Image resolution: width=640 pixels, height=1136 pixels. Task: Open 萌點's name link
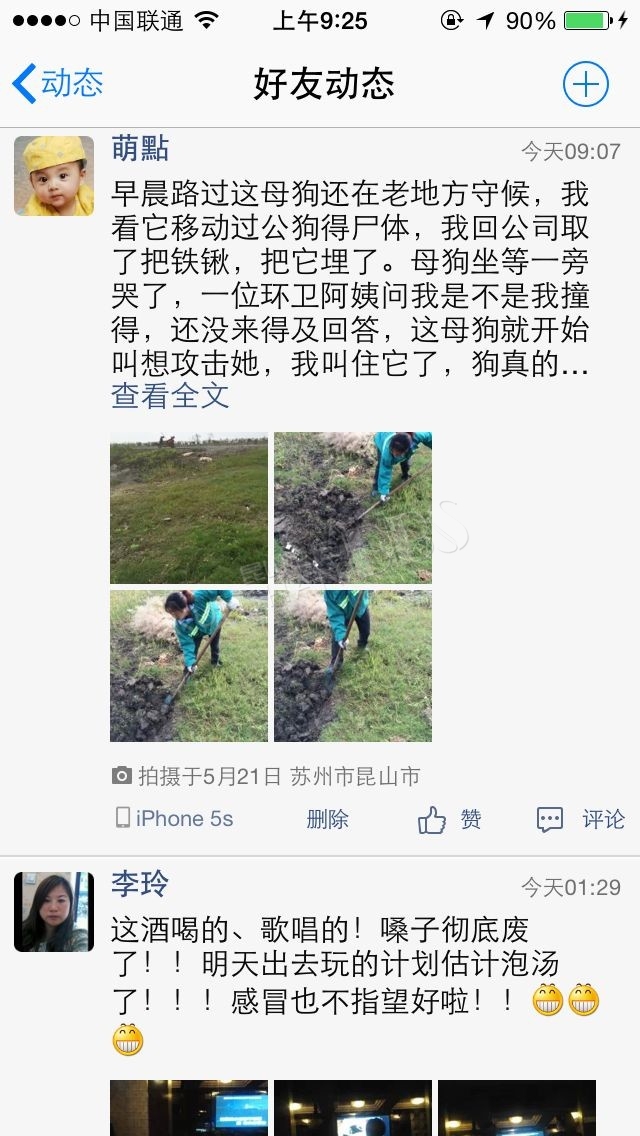coord(140,149)
